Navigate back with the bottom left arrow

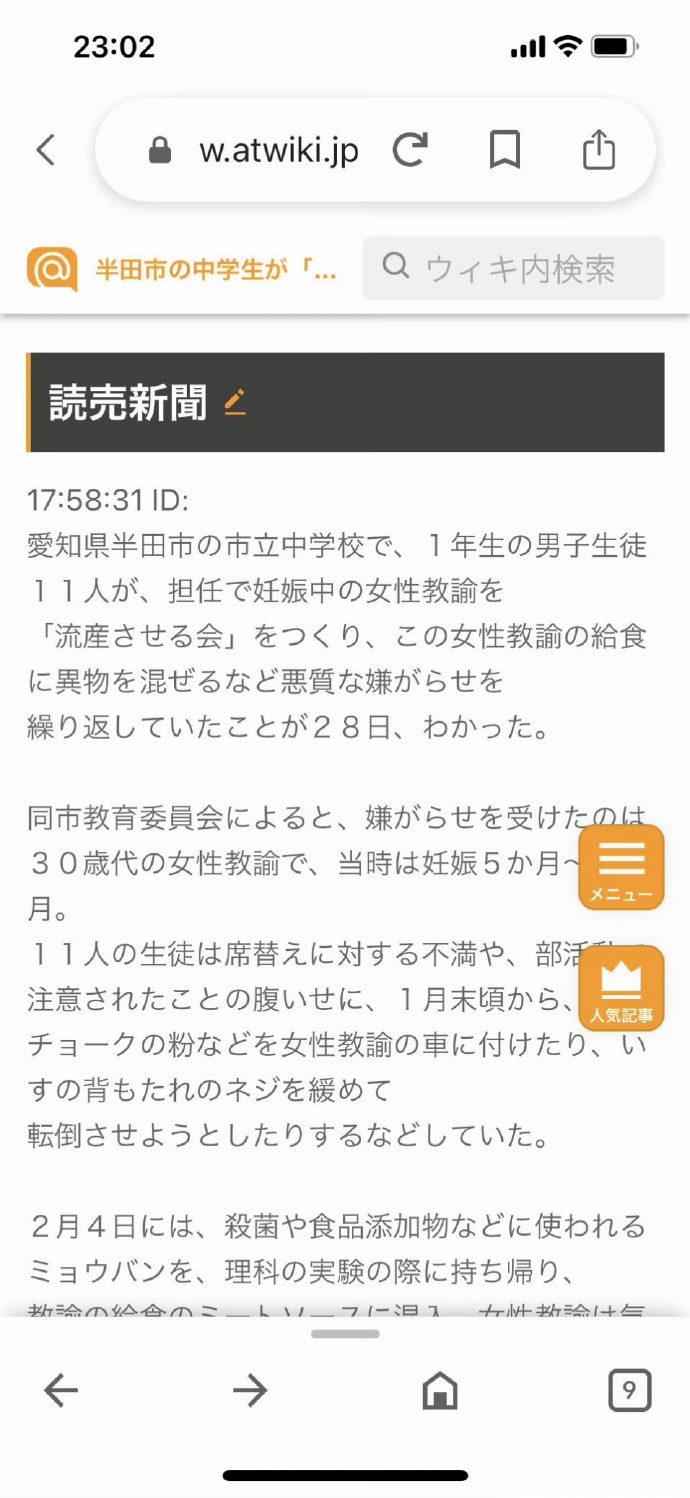[x=61, y=1390]
